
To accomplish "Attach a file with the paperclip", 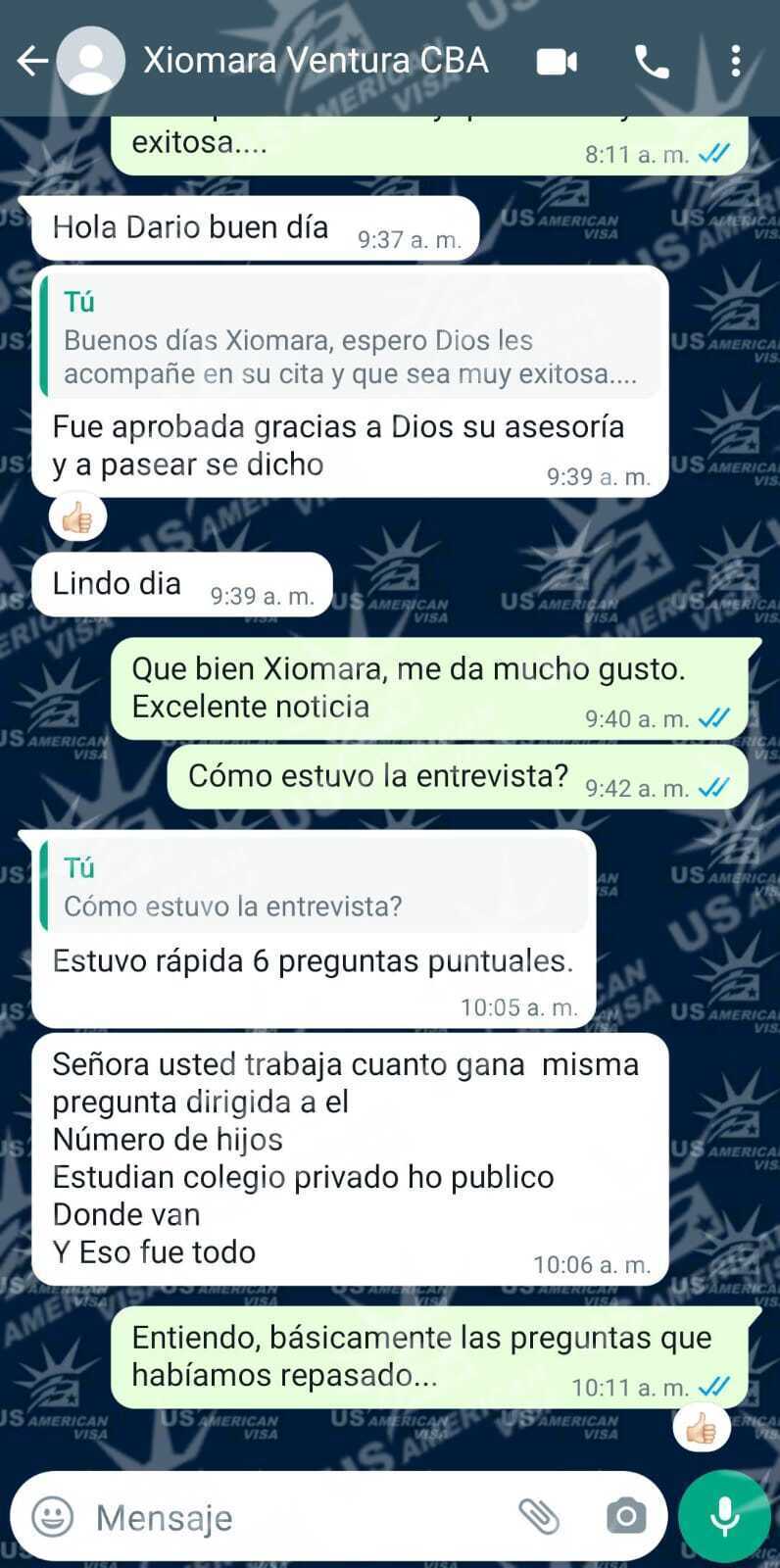I will pyautogui.click(x=539, y=1517).
